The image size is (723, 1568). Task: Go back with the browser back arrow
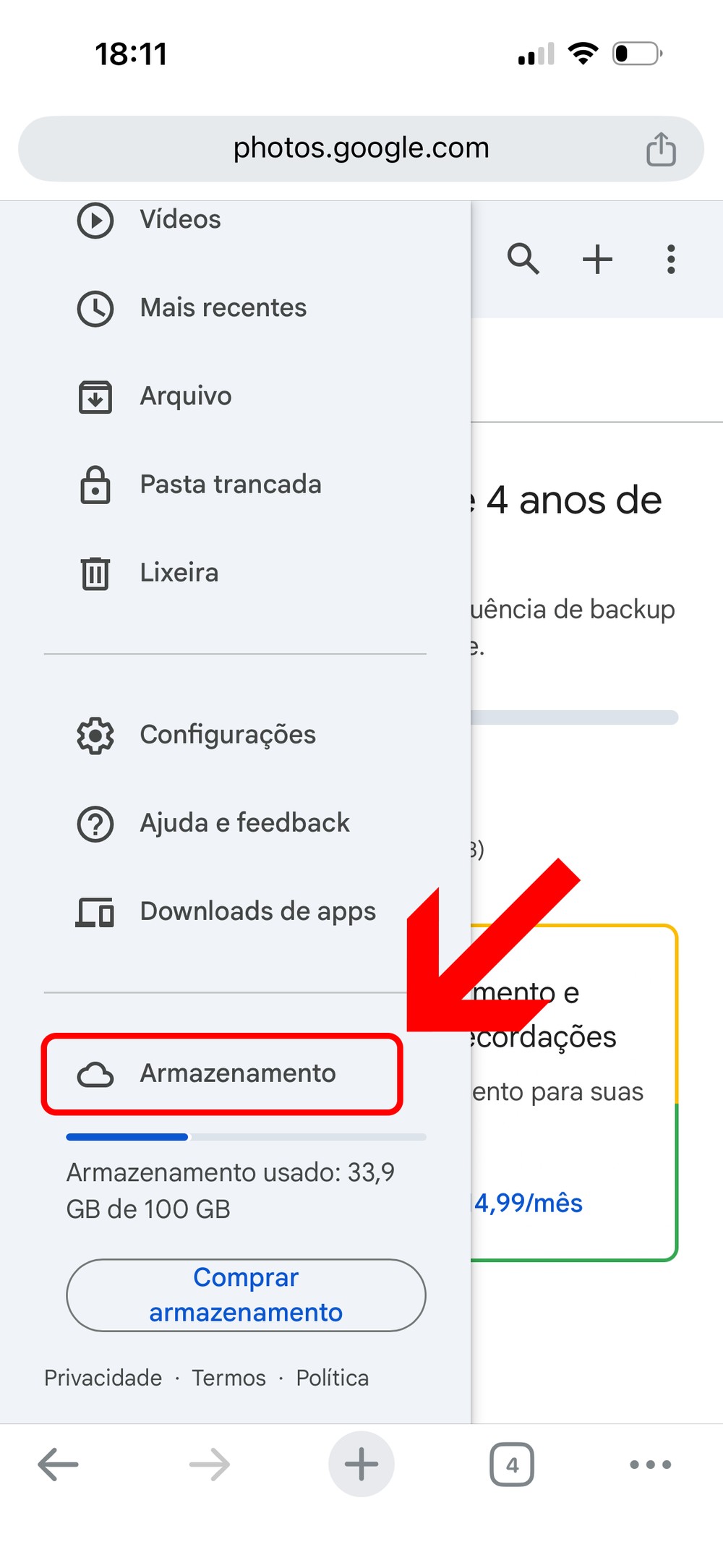[x=58, y=1465]
